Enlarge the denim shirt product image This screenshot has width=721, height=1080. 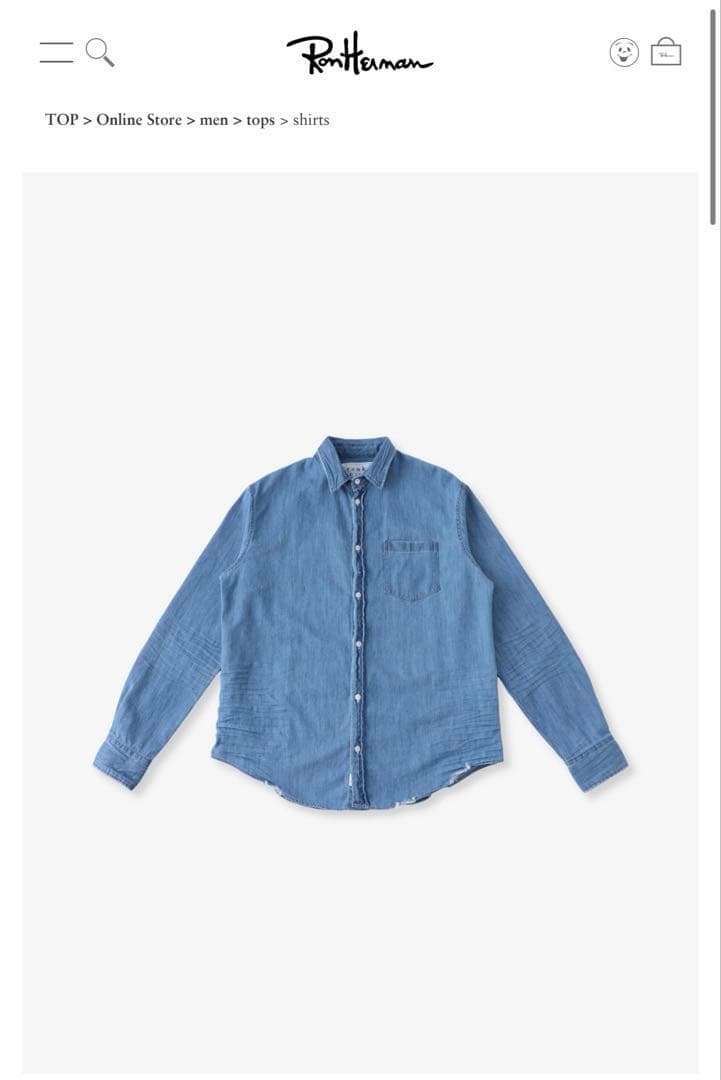(x=360, y=620)
